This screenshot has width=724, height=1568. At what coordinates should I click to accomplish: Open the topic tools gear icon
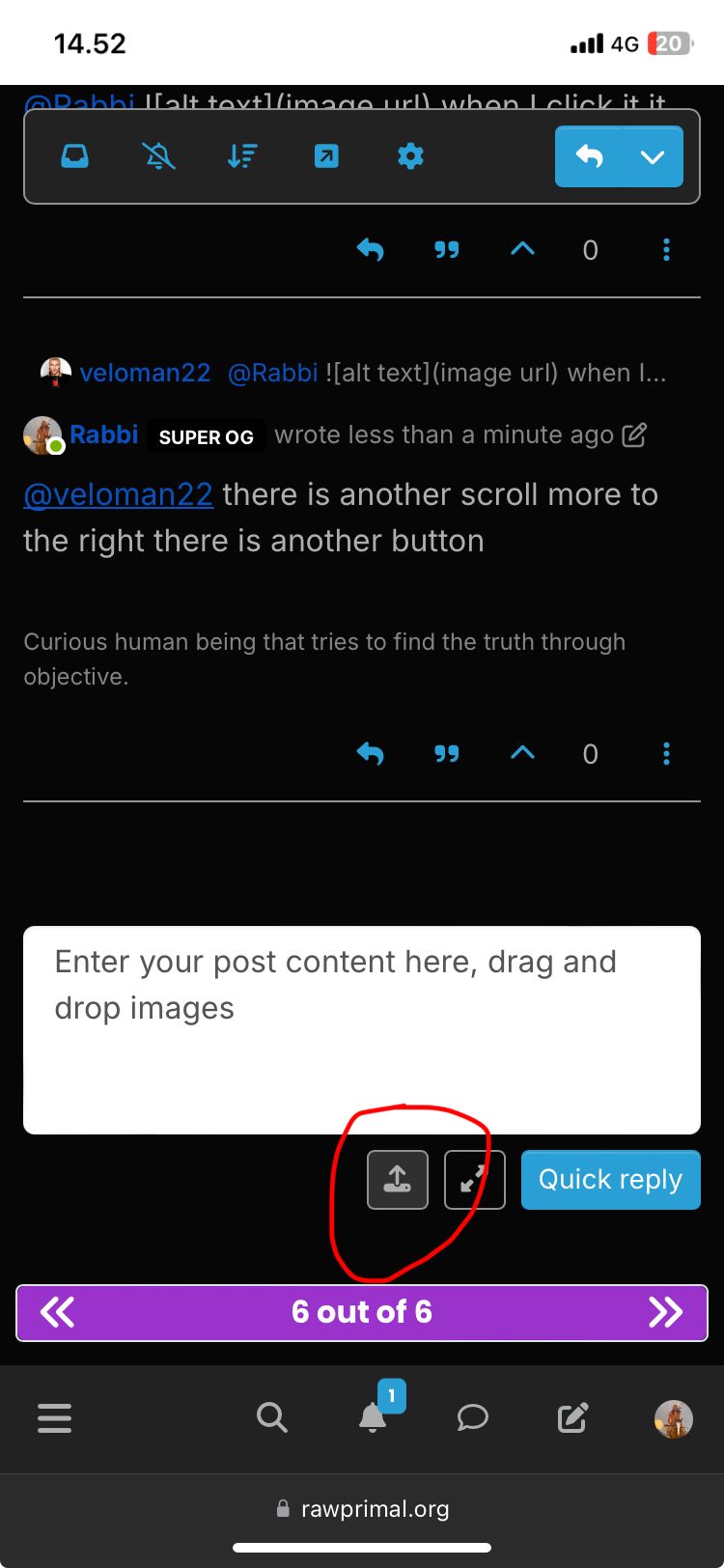coord(410,156)
